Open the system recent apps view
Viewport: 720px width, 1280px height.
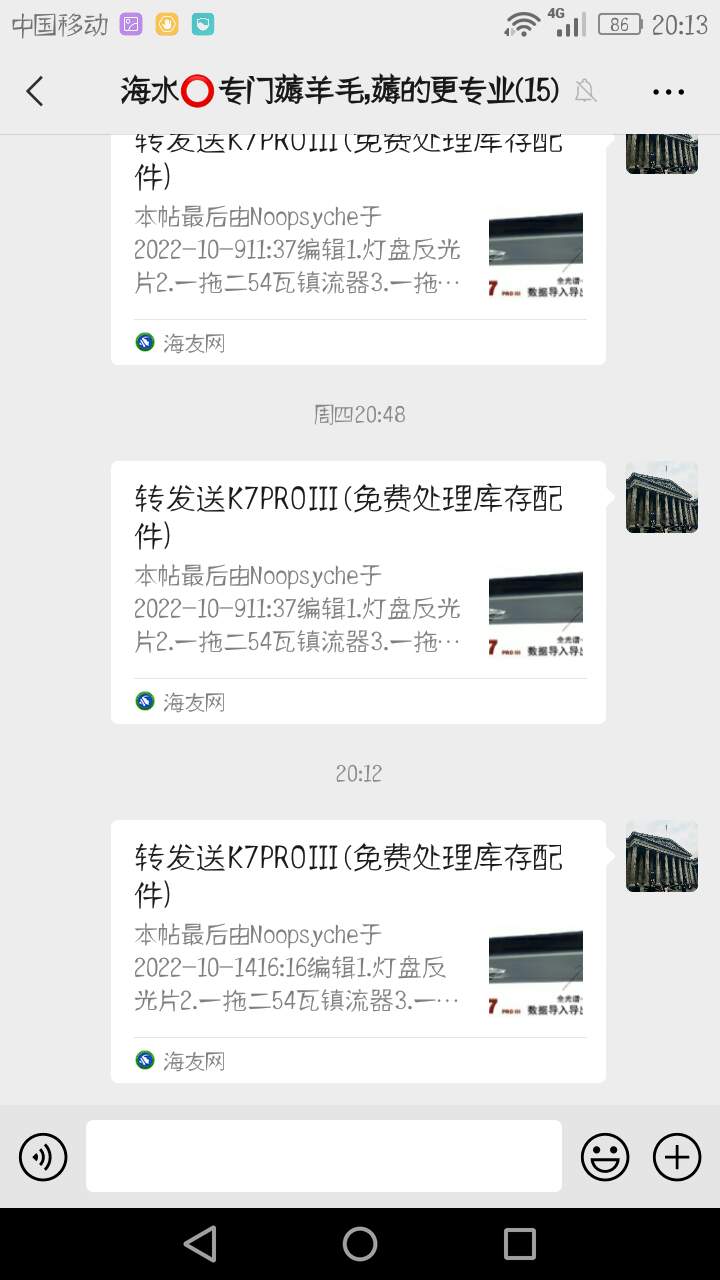pyautogui.click(x=519, y=1244)
